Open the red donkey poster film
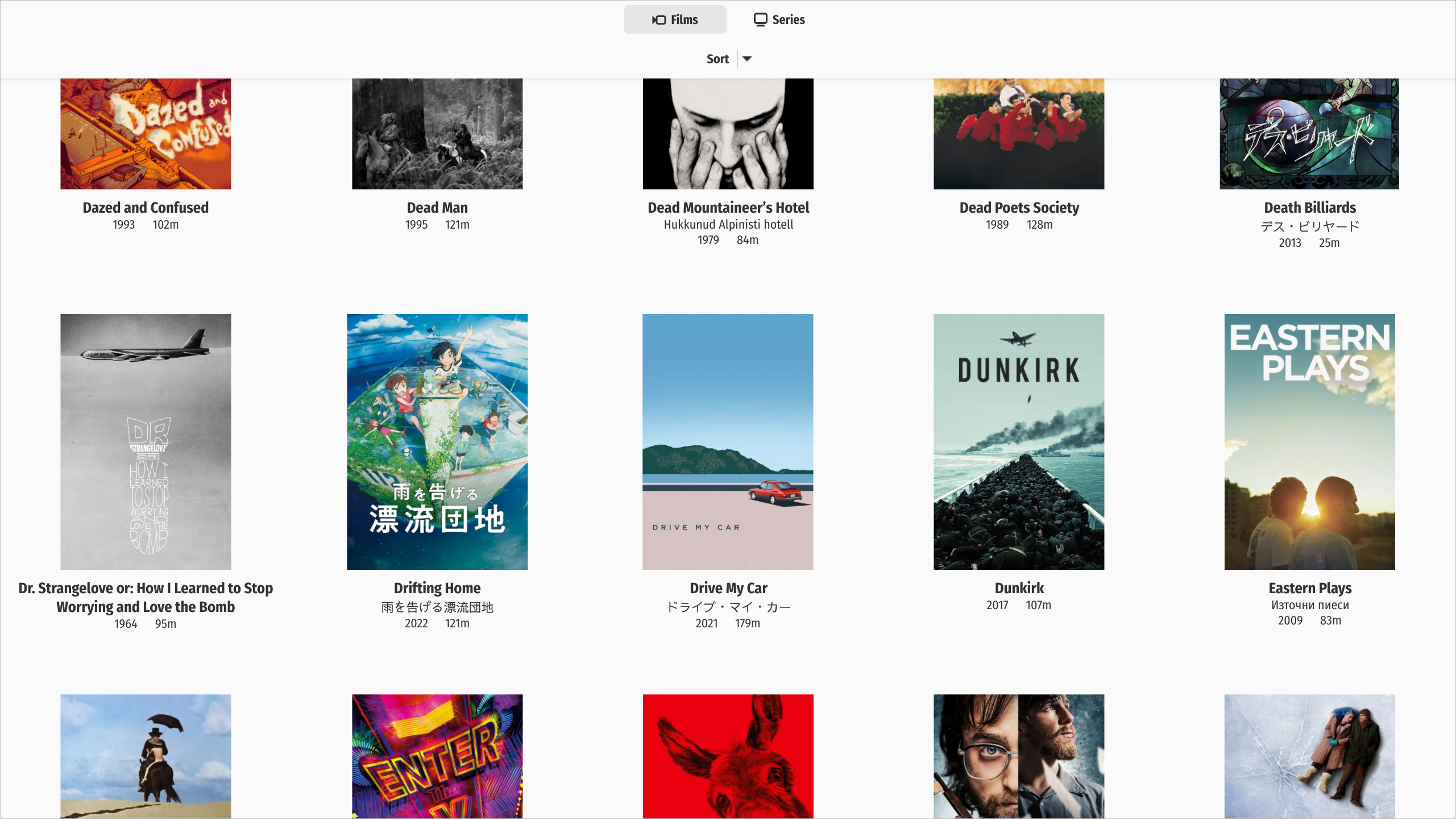1456x819 pixels. (728, 756)
